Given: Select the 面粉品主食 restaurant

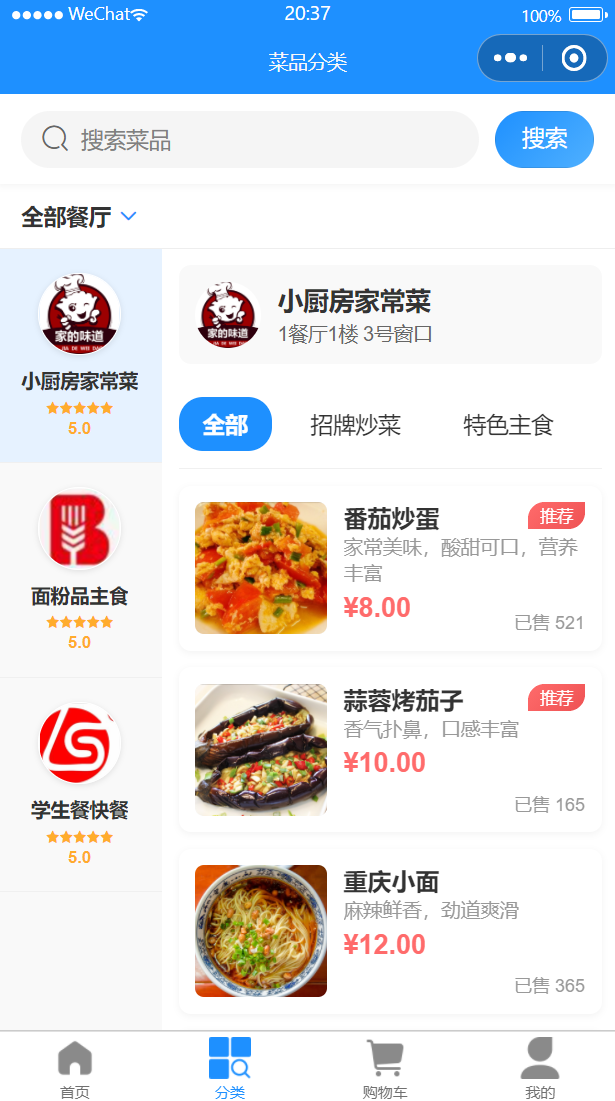Looking at the screenshot, I should [80, 570].
